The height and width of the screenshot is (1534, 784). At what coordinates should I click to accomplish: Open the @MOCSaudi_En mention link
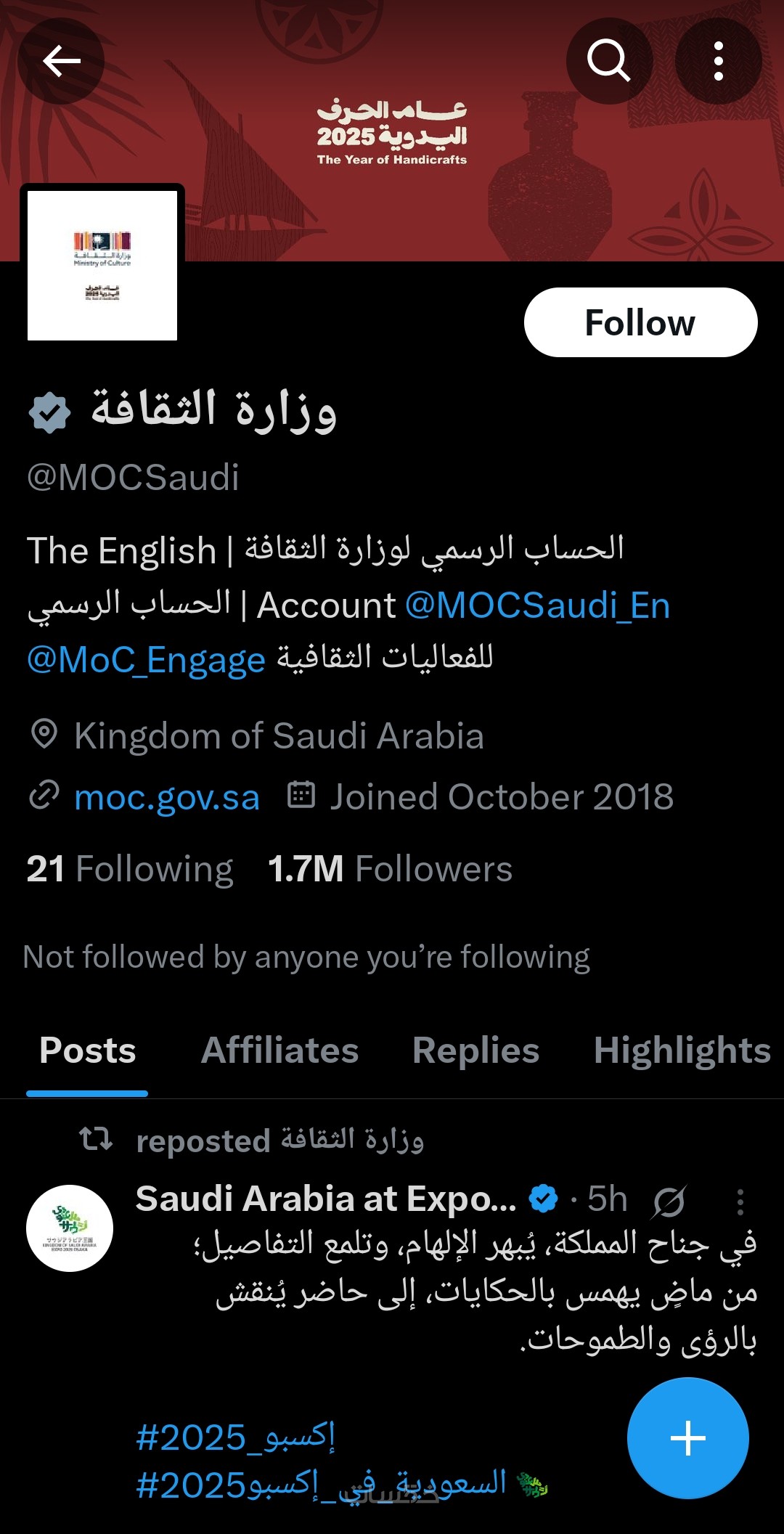click(537, 605)
